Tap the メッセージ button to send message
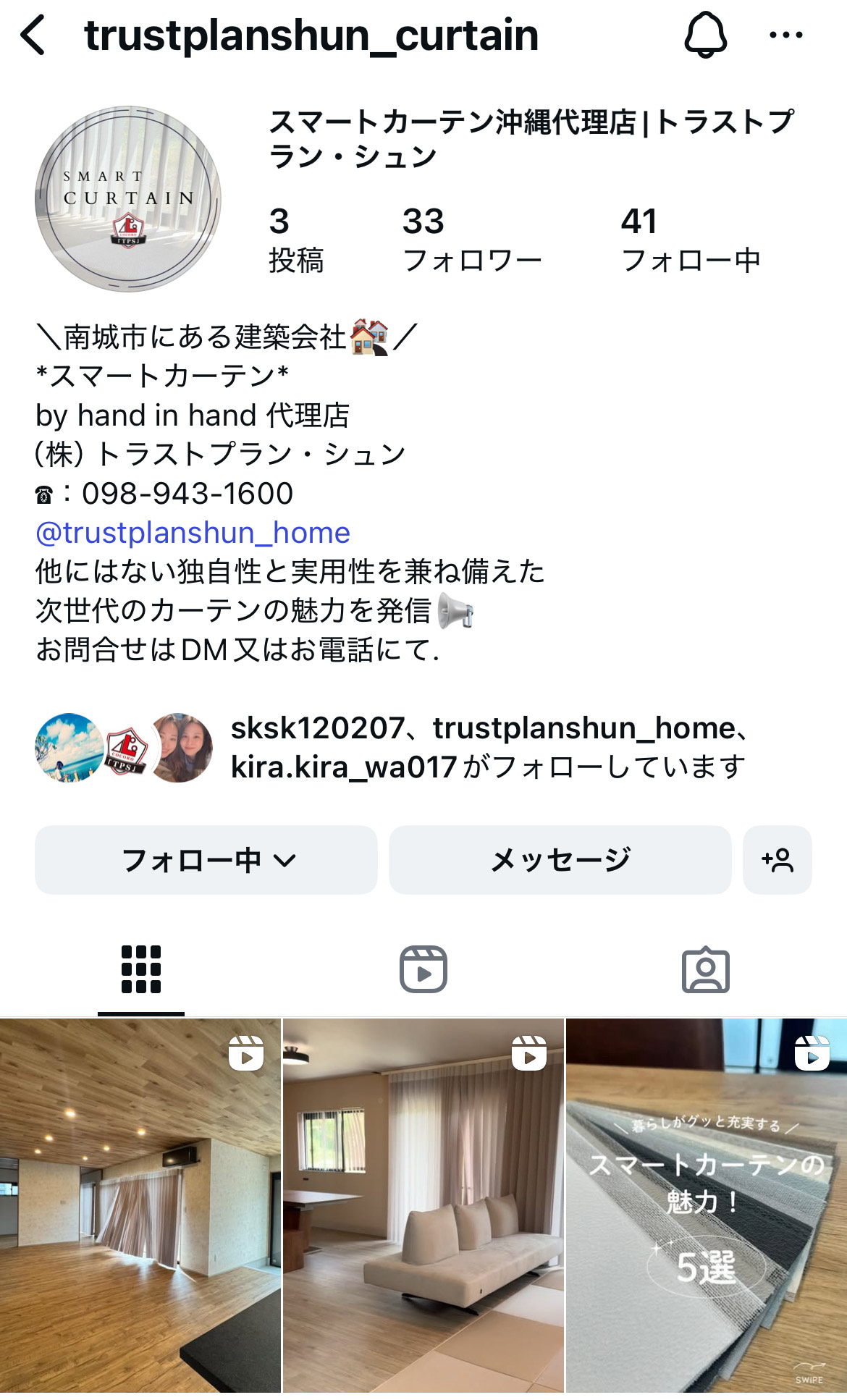Viewport: 847px width, 1400px height. coord(560,860)
